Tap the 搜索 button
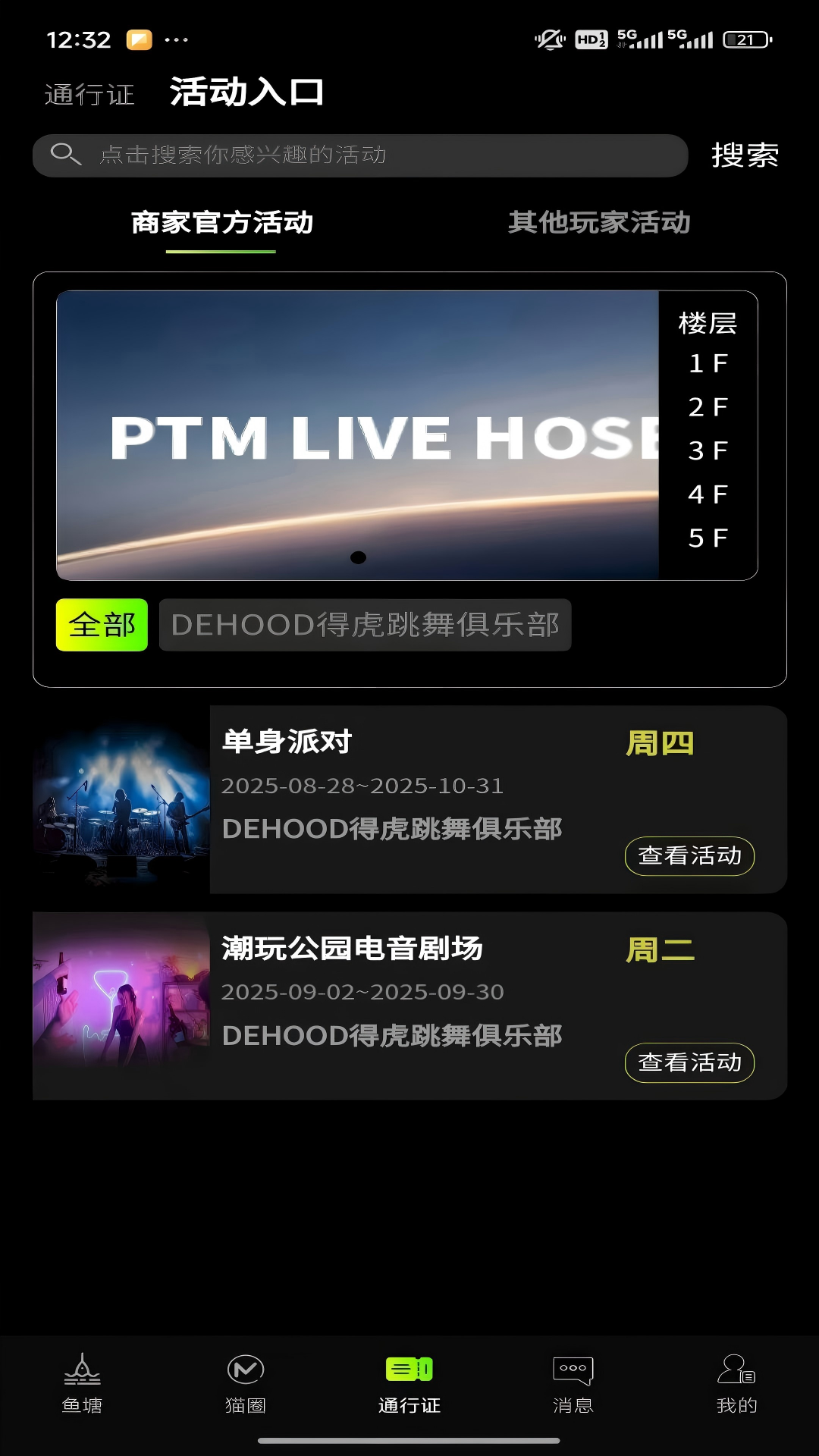Image resolution: width=819 pixels, height=1456 pixels. click(x=745, y=155)
